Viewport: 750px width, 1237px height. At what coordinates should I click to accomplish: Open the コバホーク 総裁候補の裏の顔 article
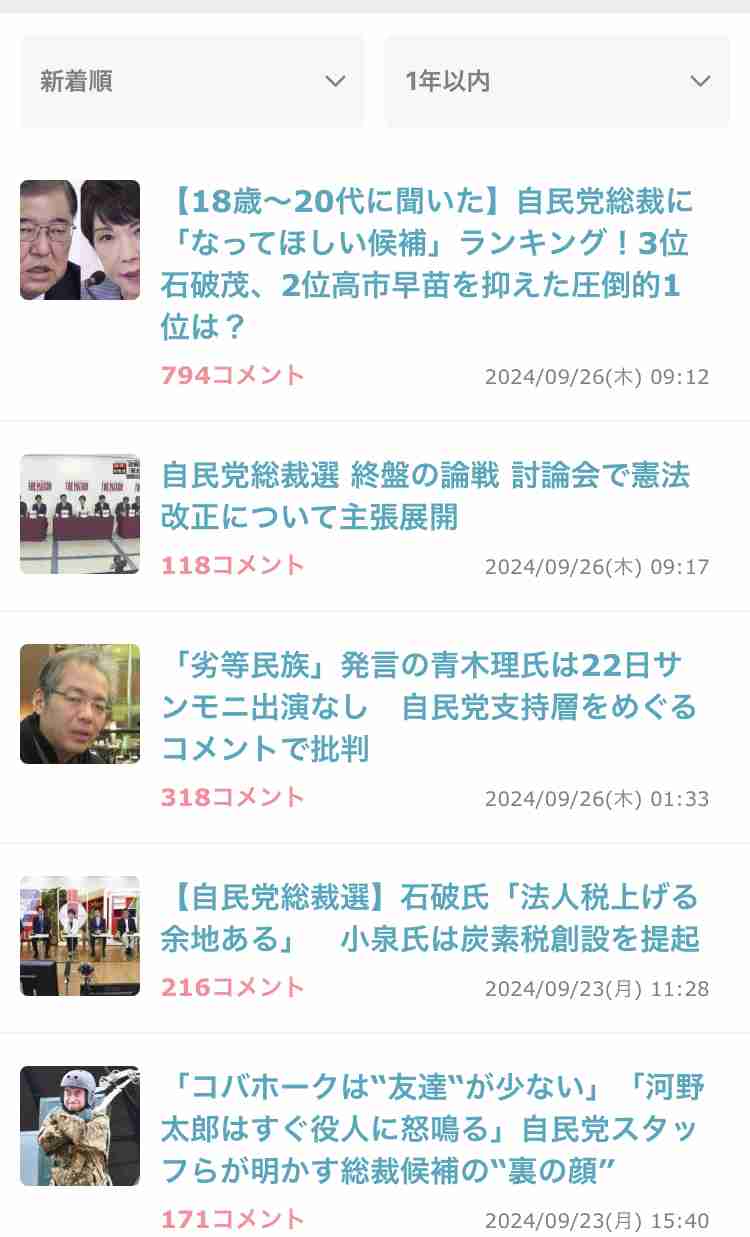[x=432, y=1129]
